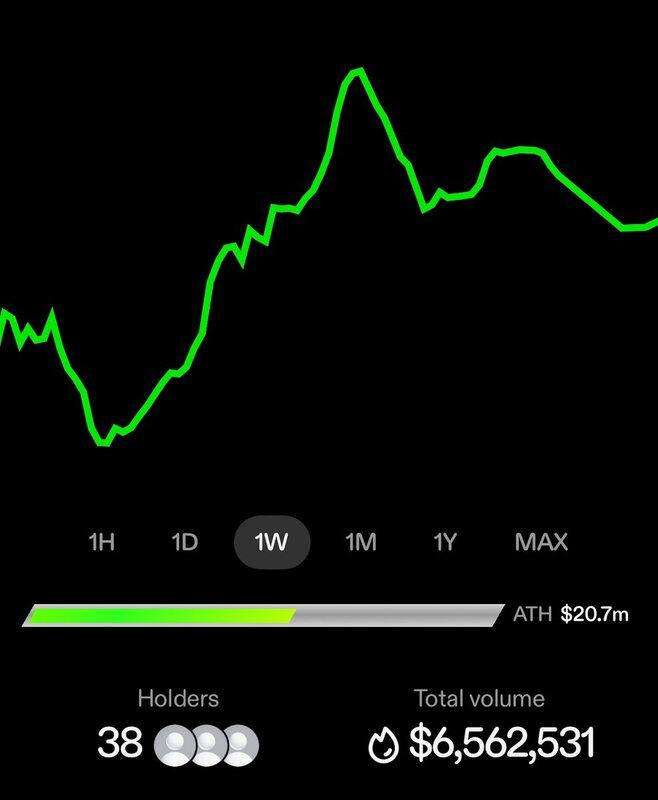Open the holders avatar list
The image size is (658, 800).
pos(207,744)
